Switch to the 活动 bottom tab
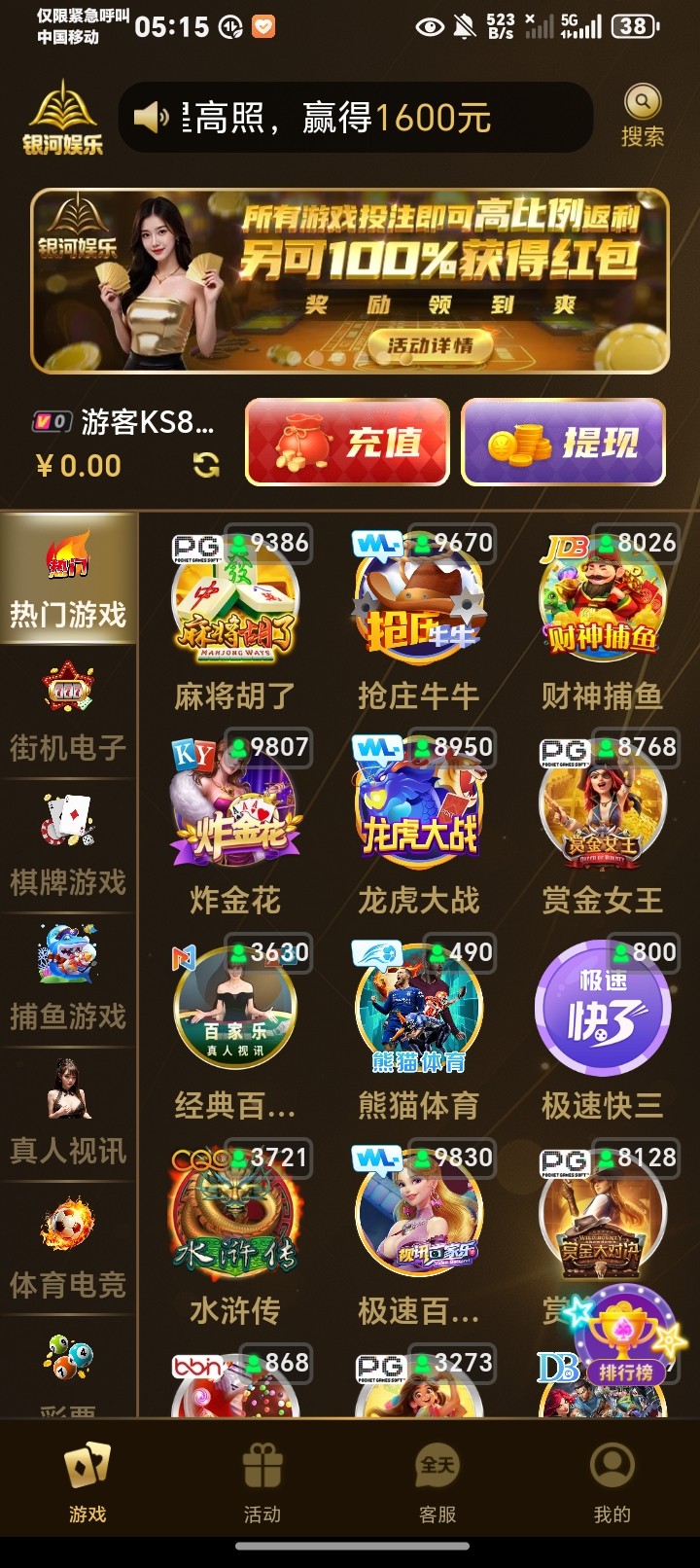The width and height of the screenshot is (700, 1568). pos(262,1482)
